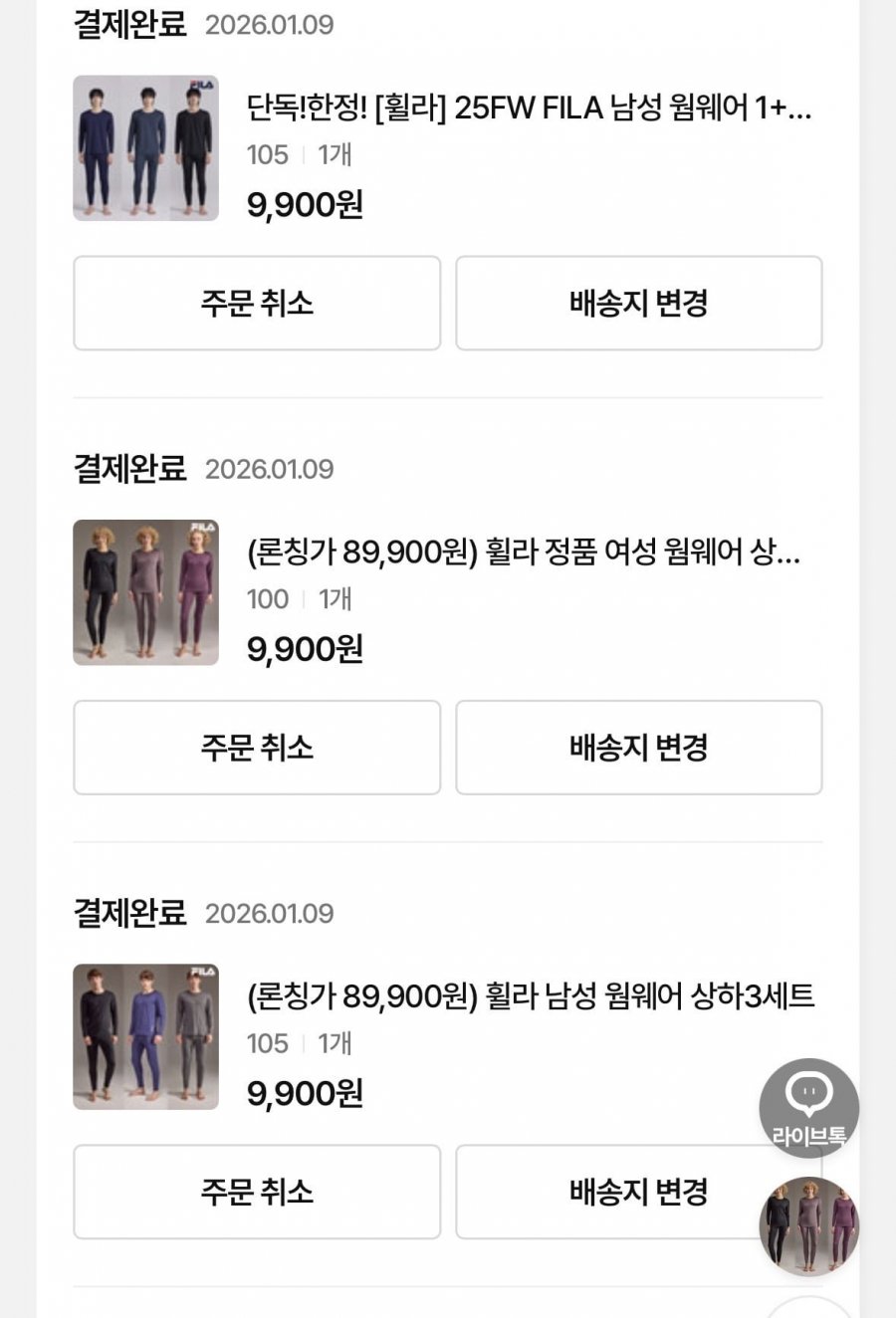Tap 주문 취소 for 휠라 정품 여성 웜웨어

click(x=257, y=748)
